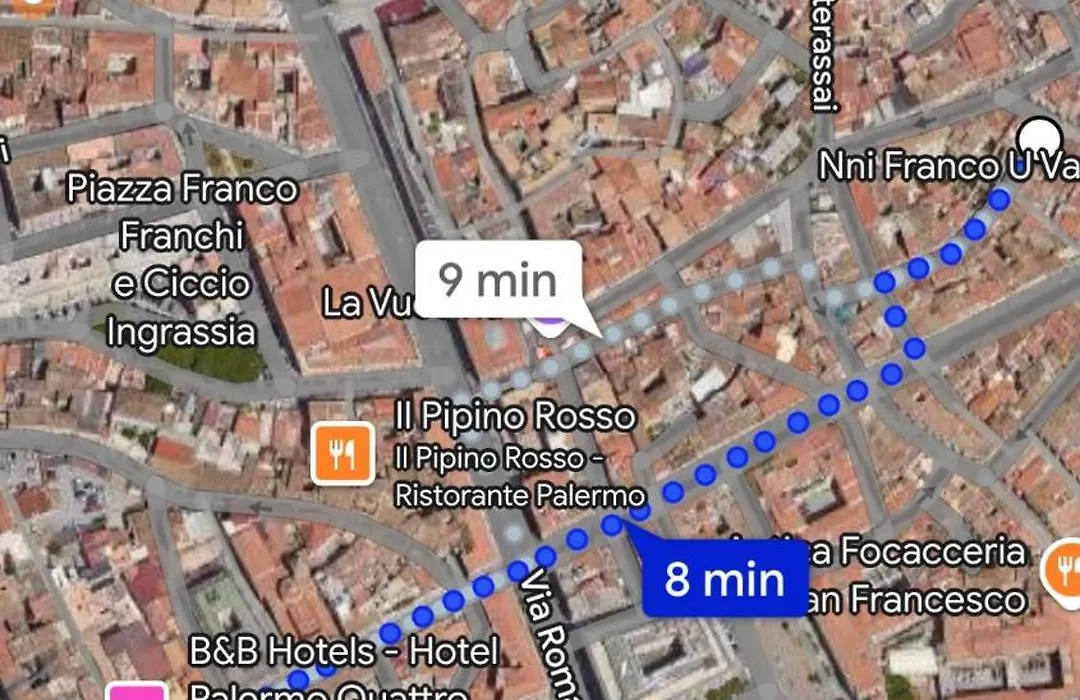Open the Il Pipino Rosso restaurant marker
The image size is (1080, 700).
[342, 453]
